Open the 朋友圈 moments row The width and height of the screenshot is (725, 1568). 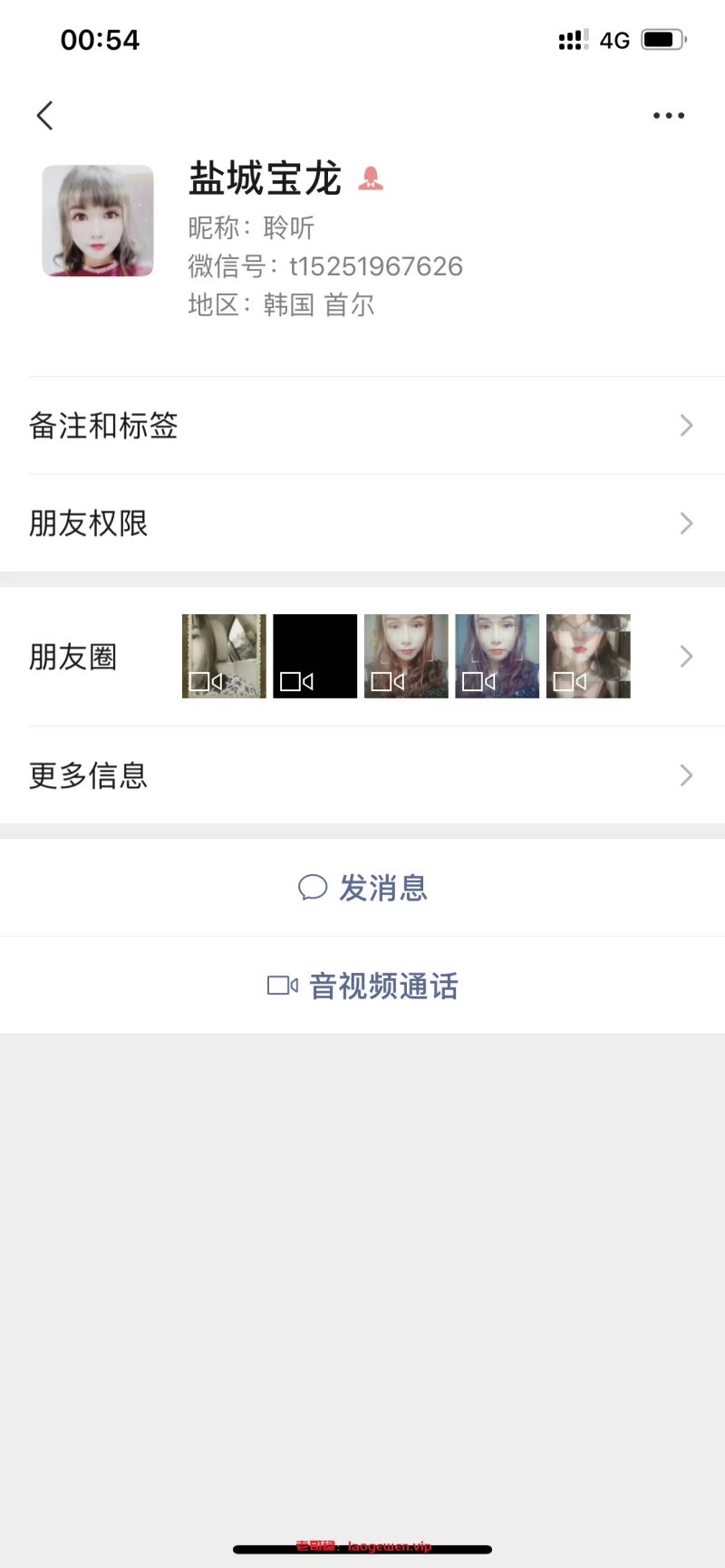coord(362,657)
